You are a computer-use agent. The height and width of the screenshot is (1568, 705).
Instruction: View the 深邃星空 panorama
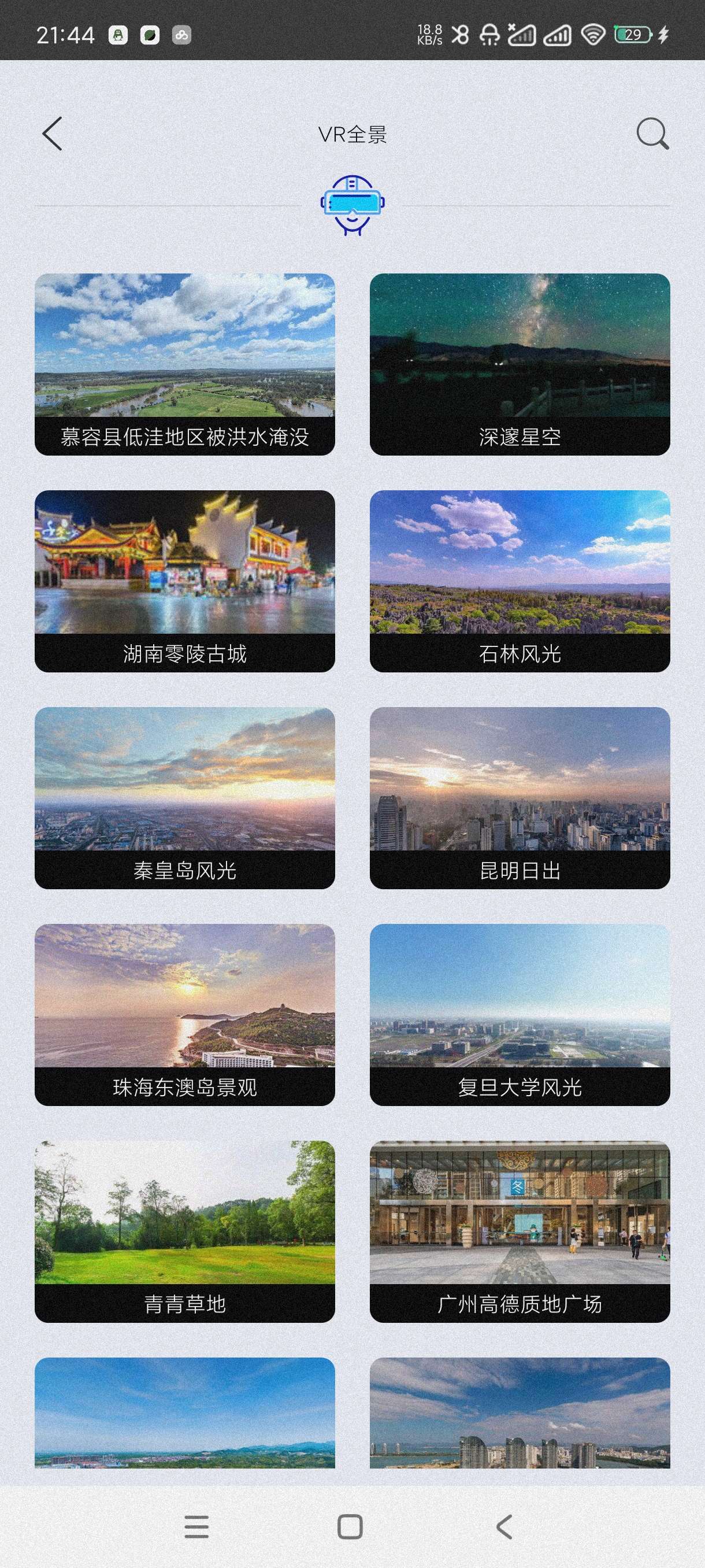click(520, 364)
